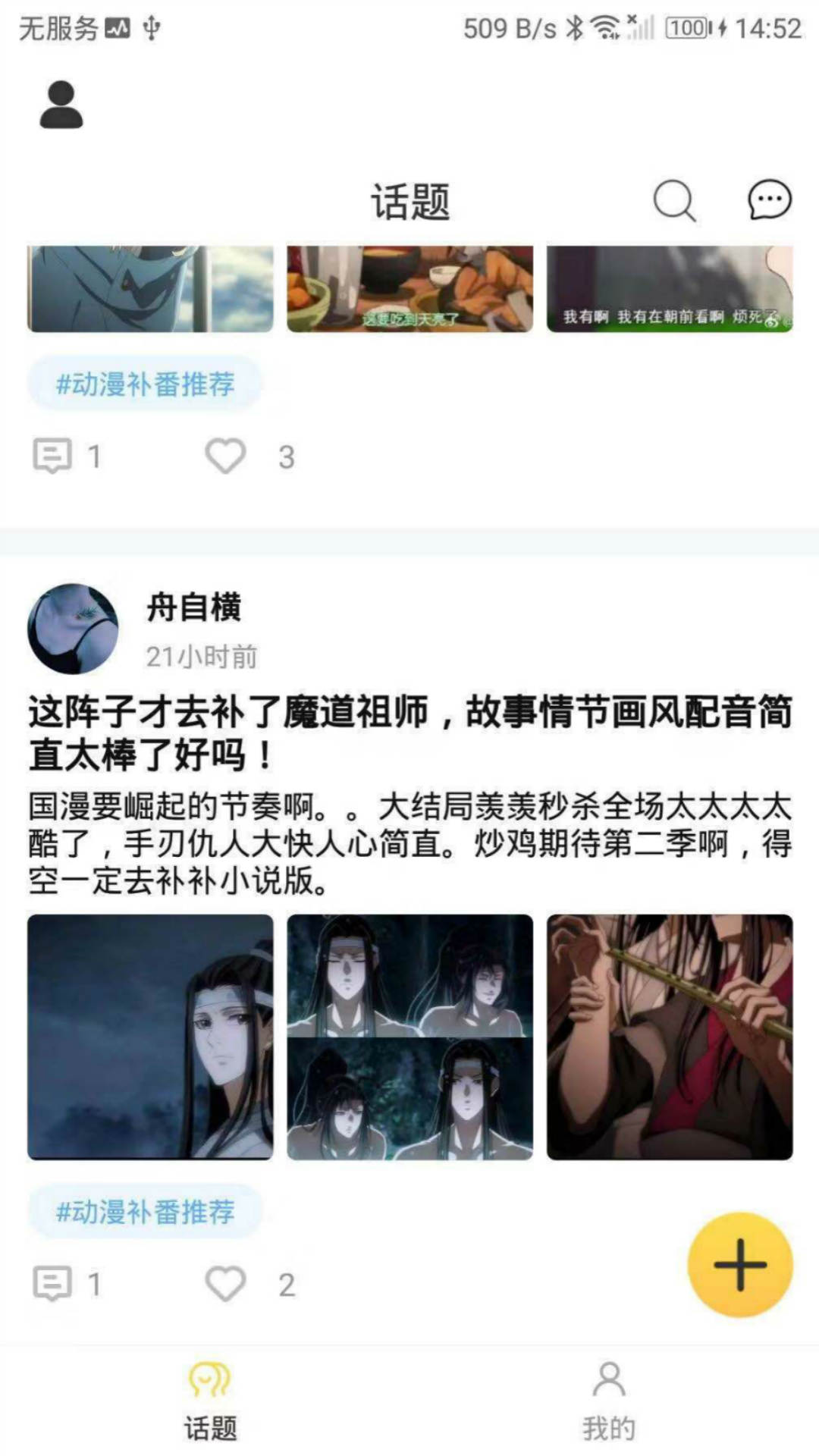Image resolution: width=819 pixels, height=1456 pixels.
Task: Create a new post with plus button
Action: point(739,1264)
